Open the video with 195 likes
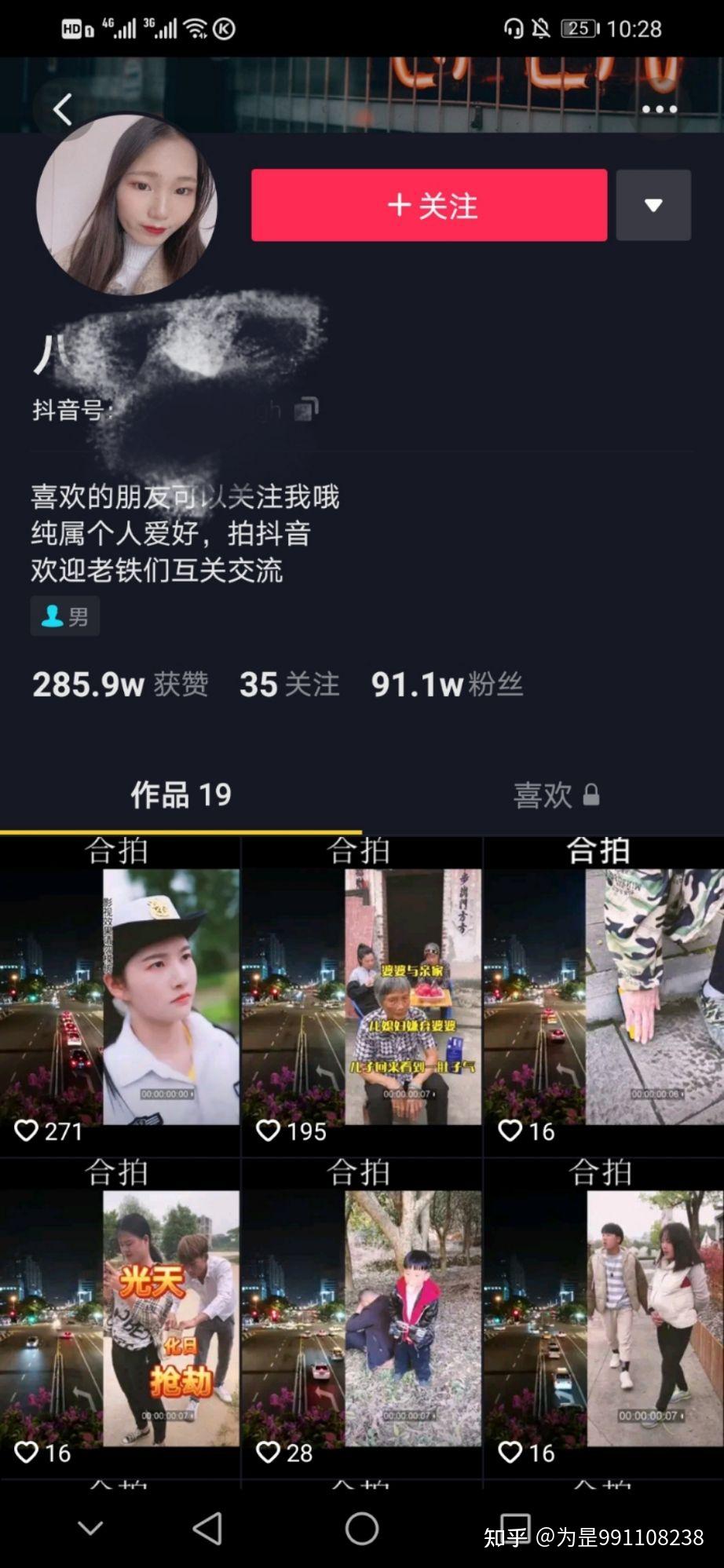The height and width of the screenshot is (1568, 724). tap(361, 996)
